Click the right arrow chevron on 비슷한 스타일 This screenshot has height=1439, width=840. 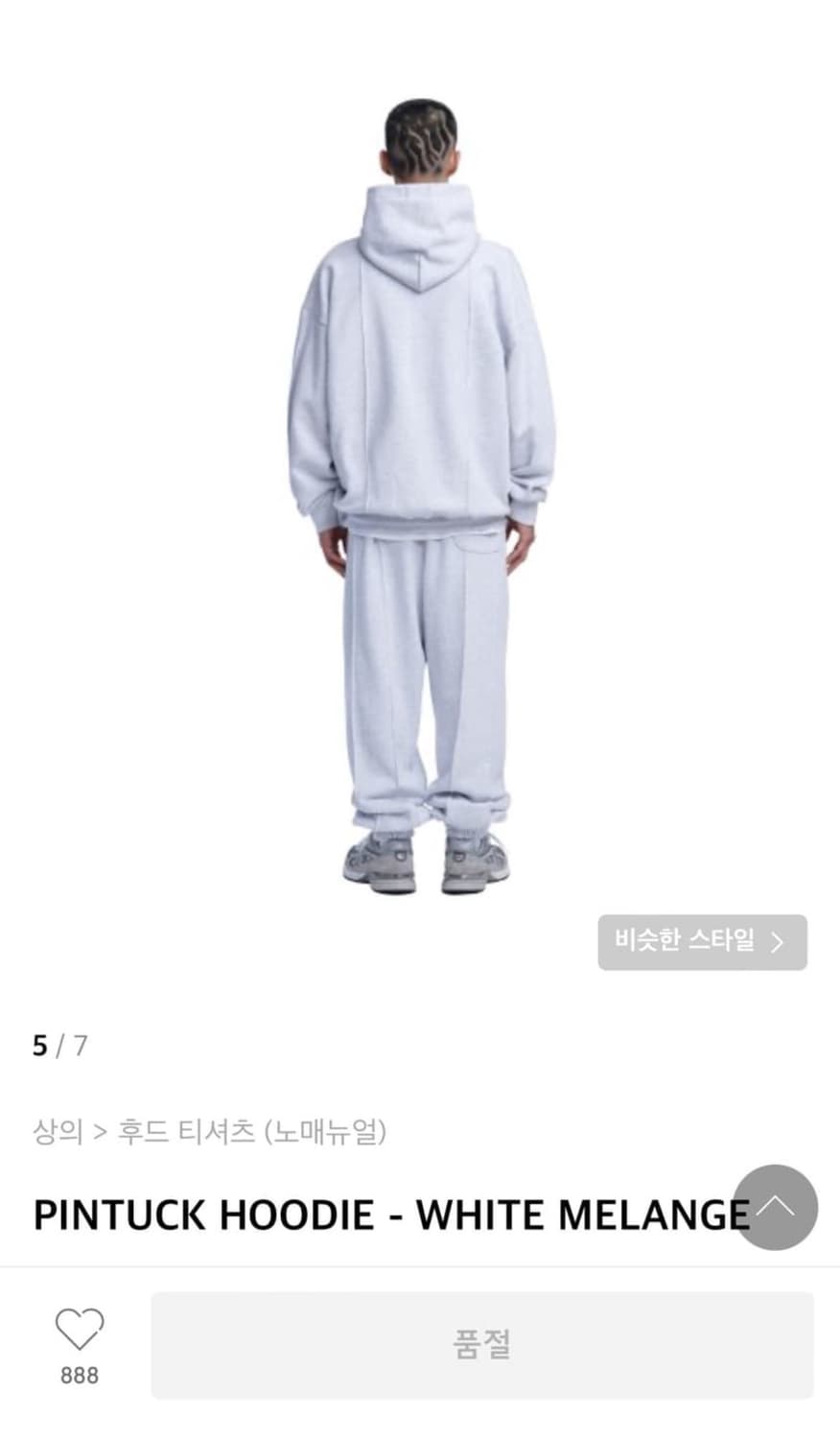(779, 943)
